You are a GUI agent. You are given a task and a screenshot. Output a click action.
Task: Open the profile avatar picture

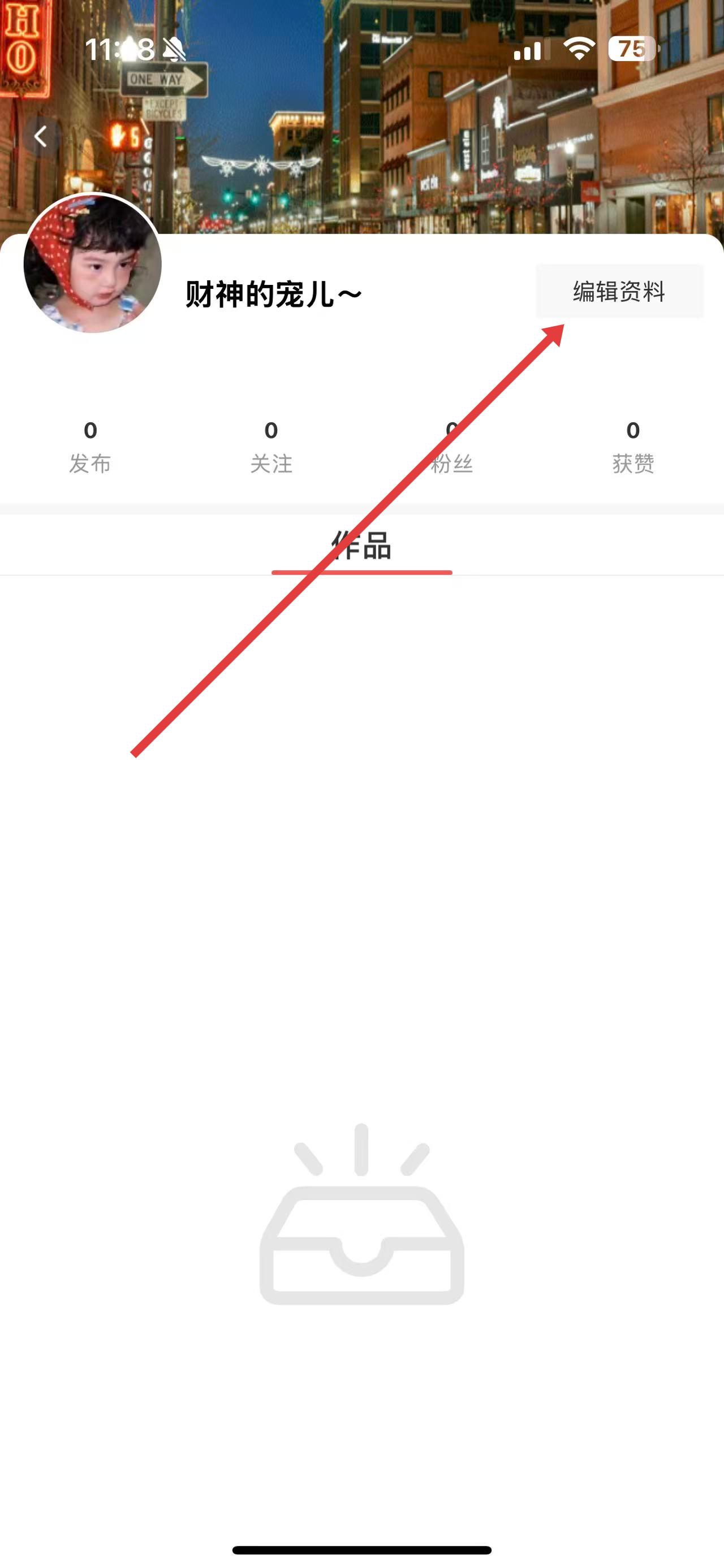pos(93,263)
